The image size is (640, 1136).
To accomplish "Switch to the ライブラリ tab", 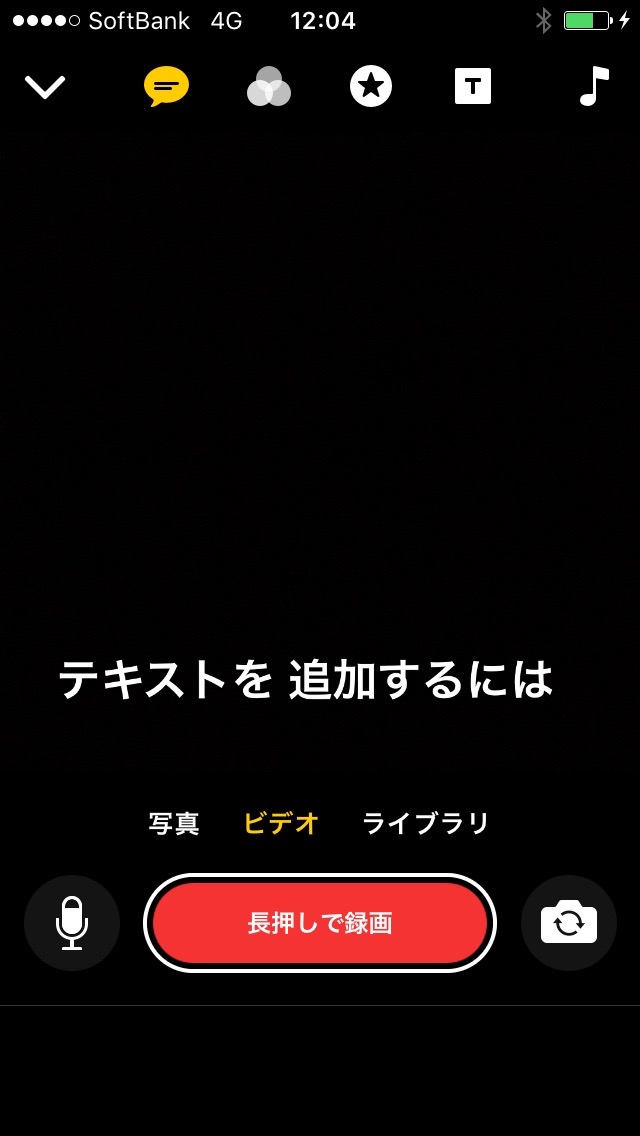I will [x=426, y=824].
